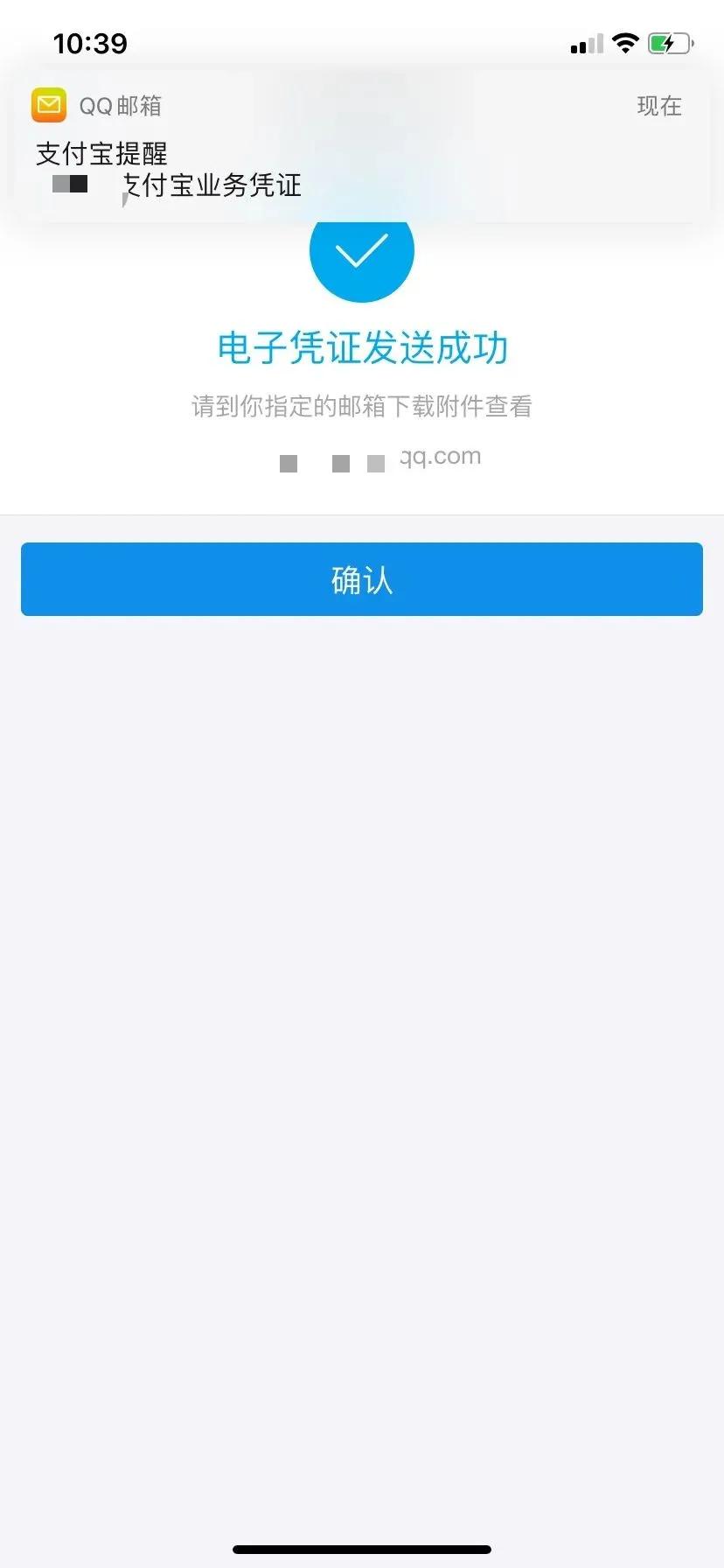Tap the Wi-Fi icon in status bar

coord(626,42)
